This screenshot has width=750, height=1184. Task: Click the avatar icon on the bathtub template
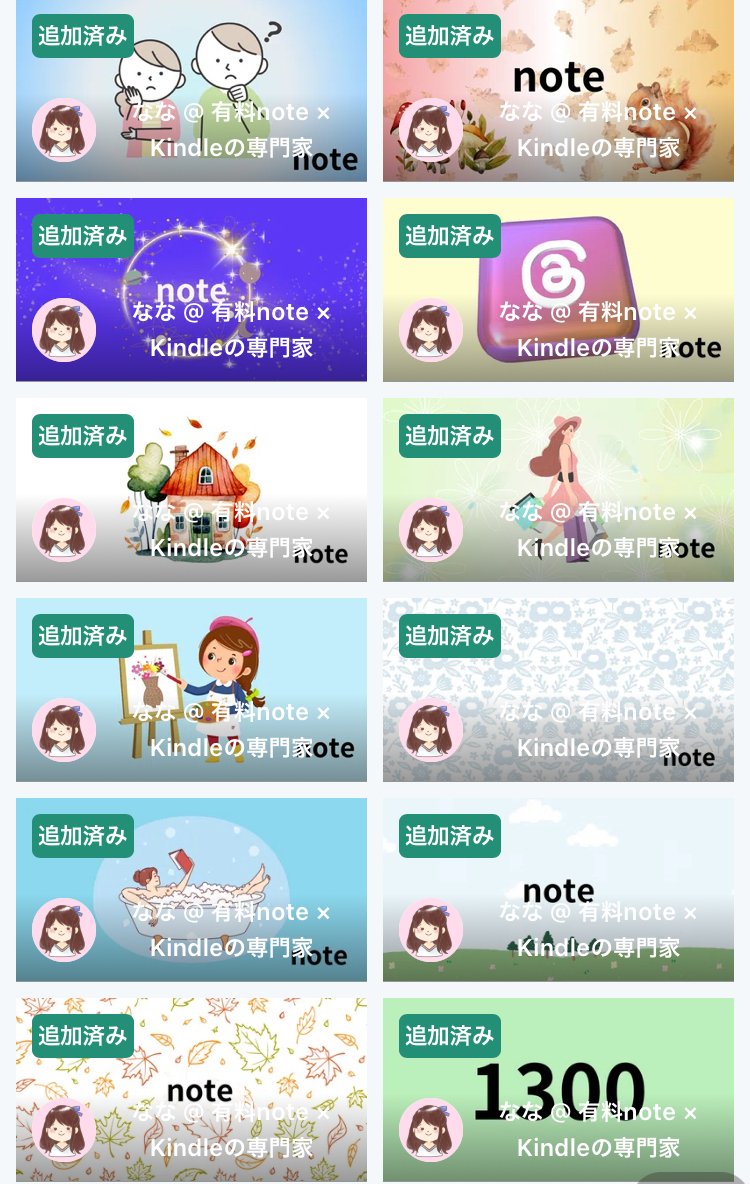[64, 930]
